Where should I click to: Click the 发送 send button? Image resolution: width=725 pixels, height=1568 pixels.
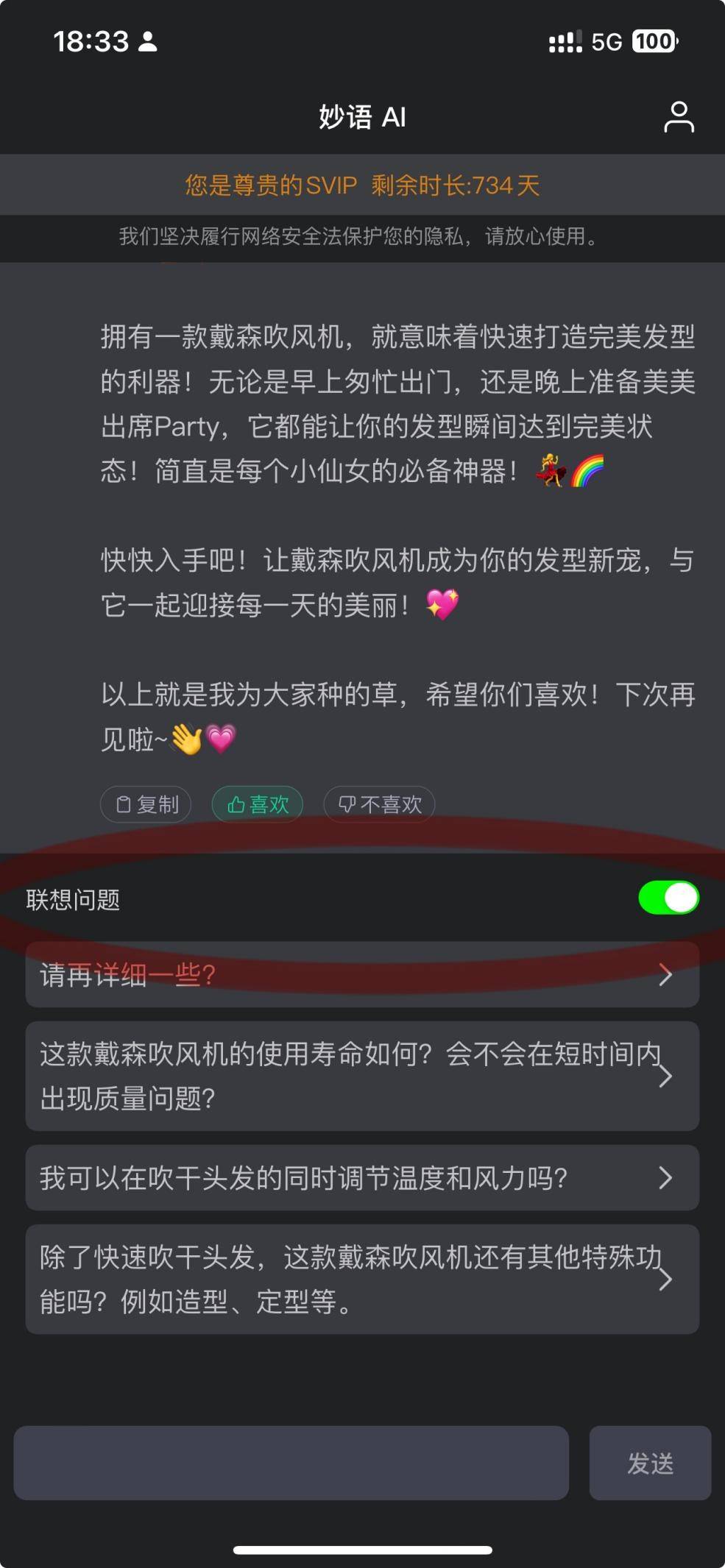pyautogui.click(x=650, y=1463)
